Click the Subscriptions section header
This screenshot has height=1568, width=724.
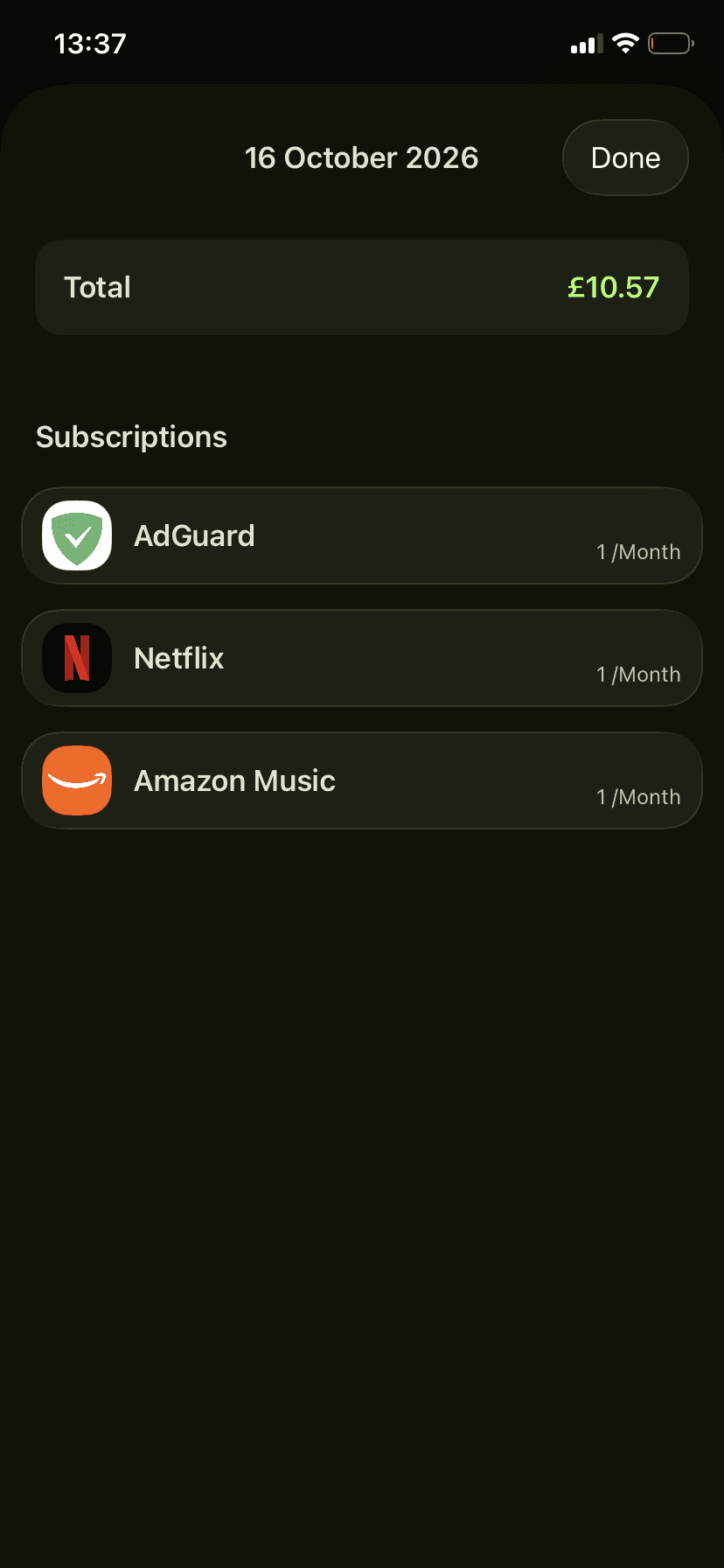coord(131,436)
